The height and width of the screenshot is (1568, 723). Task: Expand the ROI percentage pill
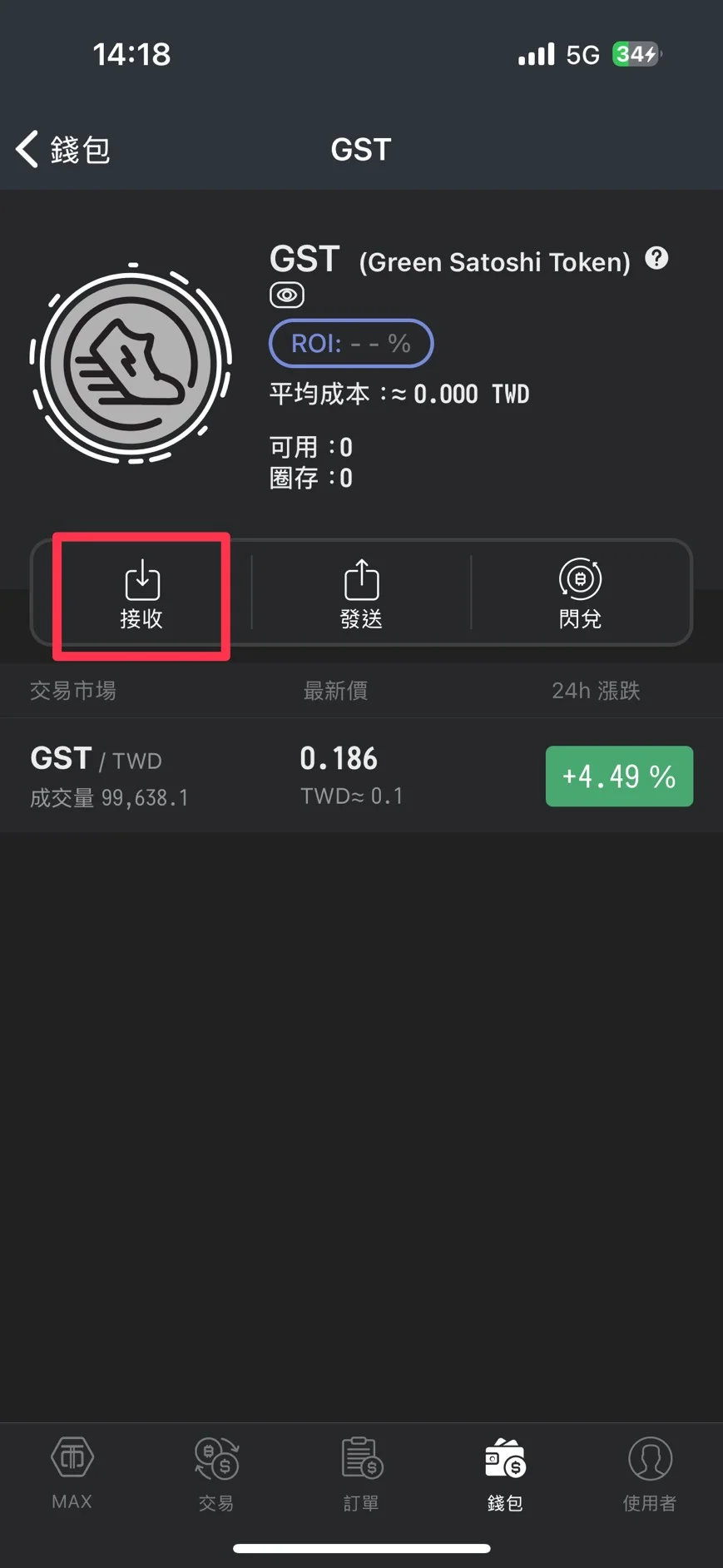point(350,343)
